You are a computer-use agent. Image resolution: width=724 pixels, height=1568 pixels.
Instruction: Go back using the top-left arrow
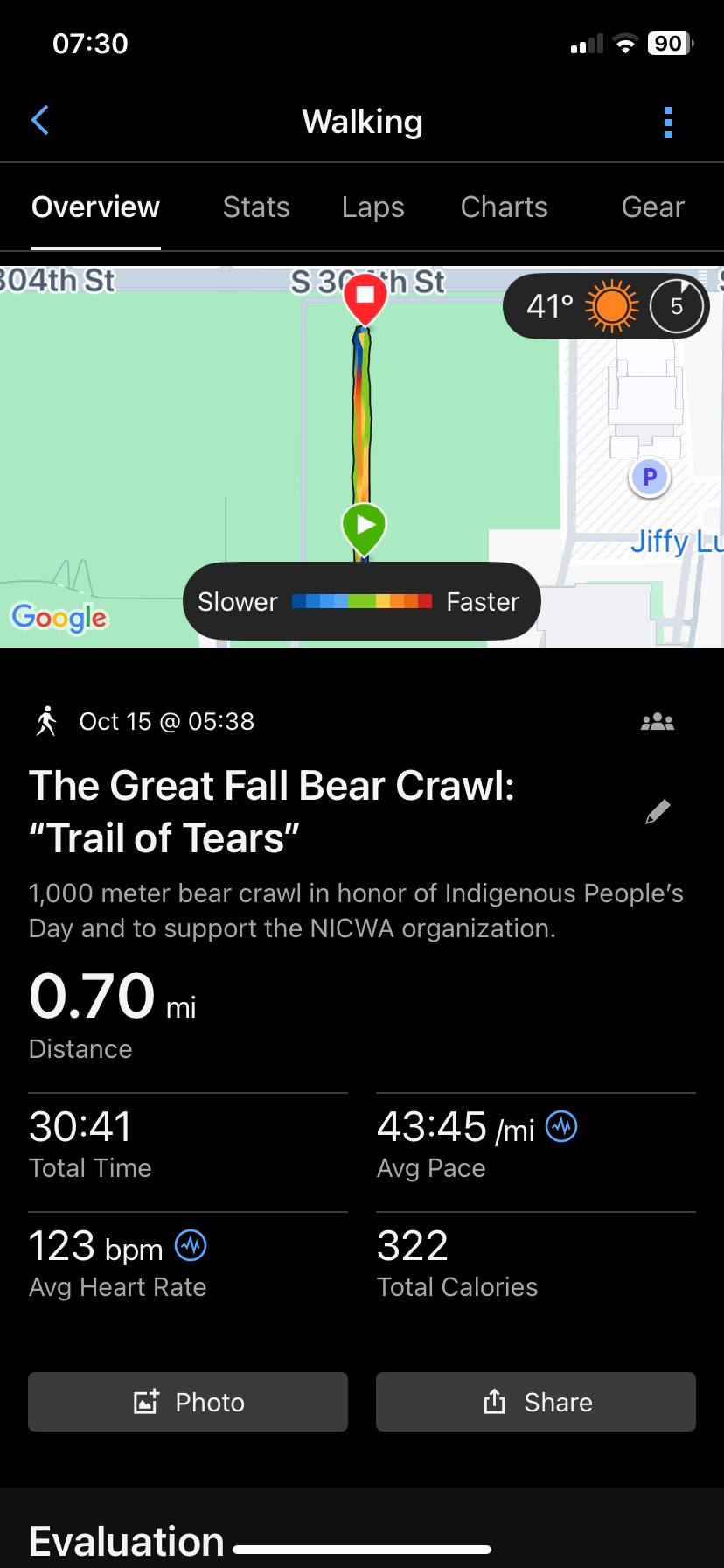click(x=40, y=121)
